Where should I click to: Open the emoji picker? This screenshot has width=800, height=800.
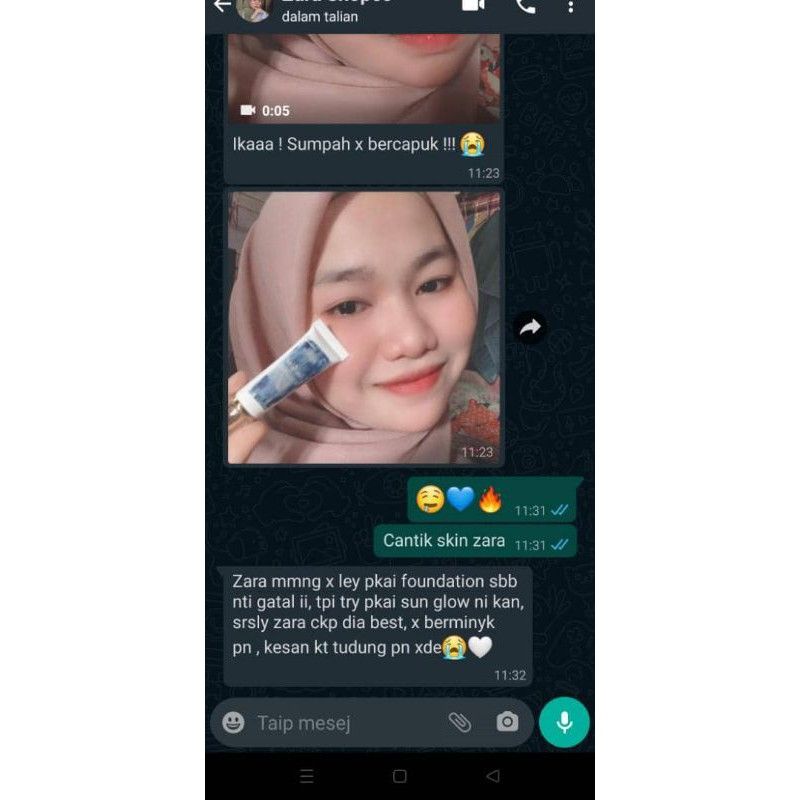click(x=233, y=722)
